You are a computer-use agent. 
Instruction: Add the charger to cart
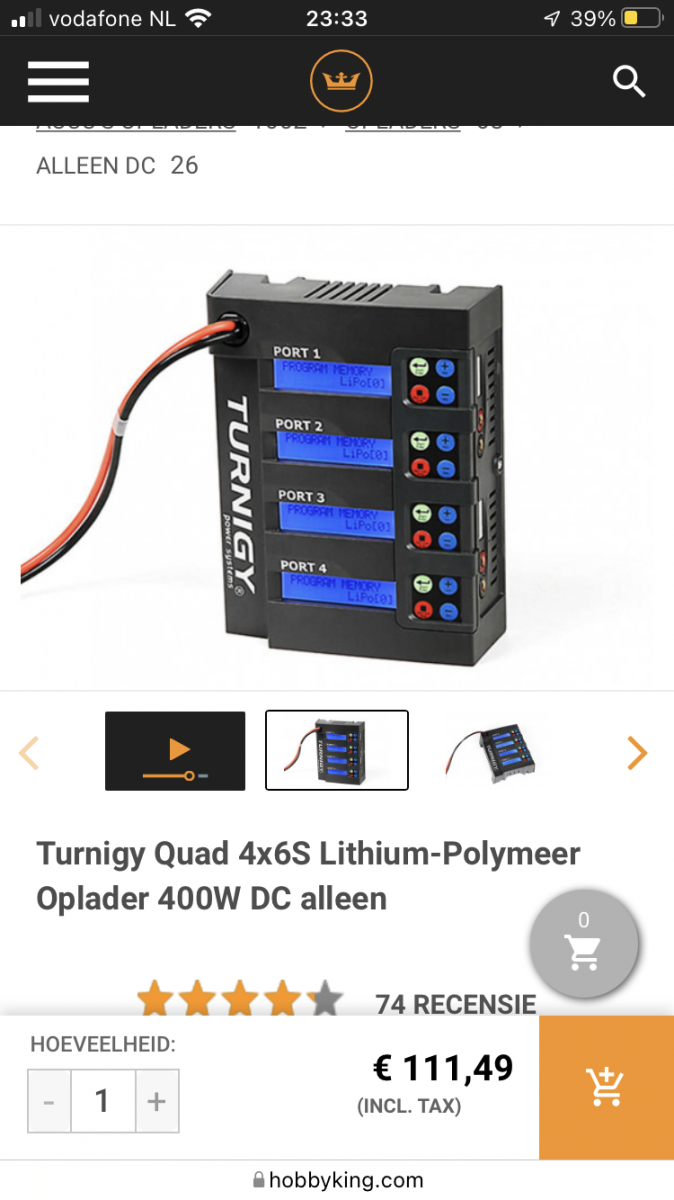click(x=606, y=1087)
